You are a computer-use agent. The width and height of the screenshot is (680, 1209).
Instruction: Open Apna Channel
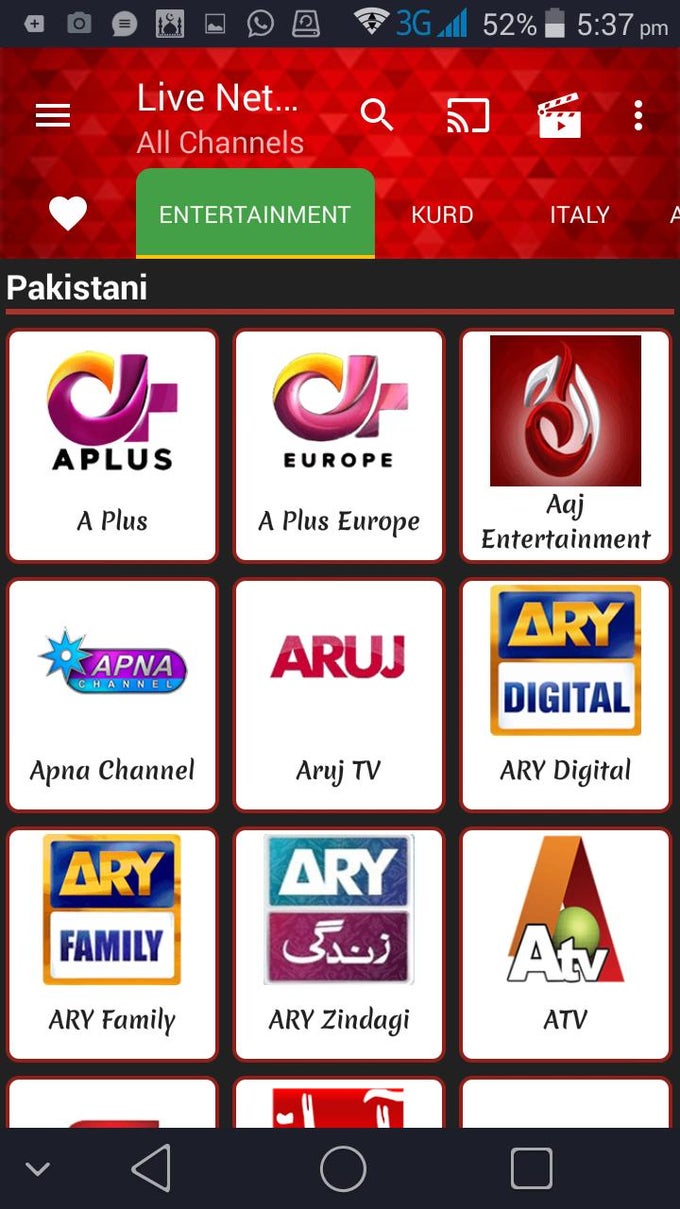[x=112, y=695]
